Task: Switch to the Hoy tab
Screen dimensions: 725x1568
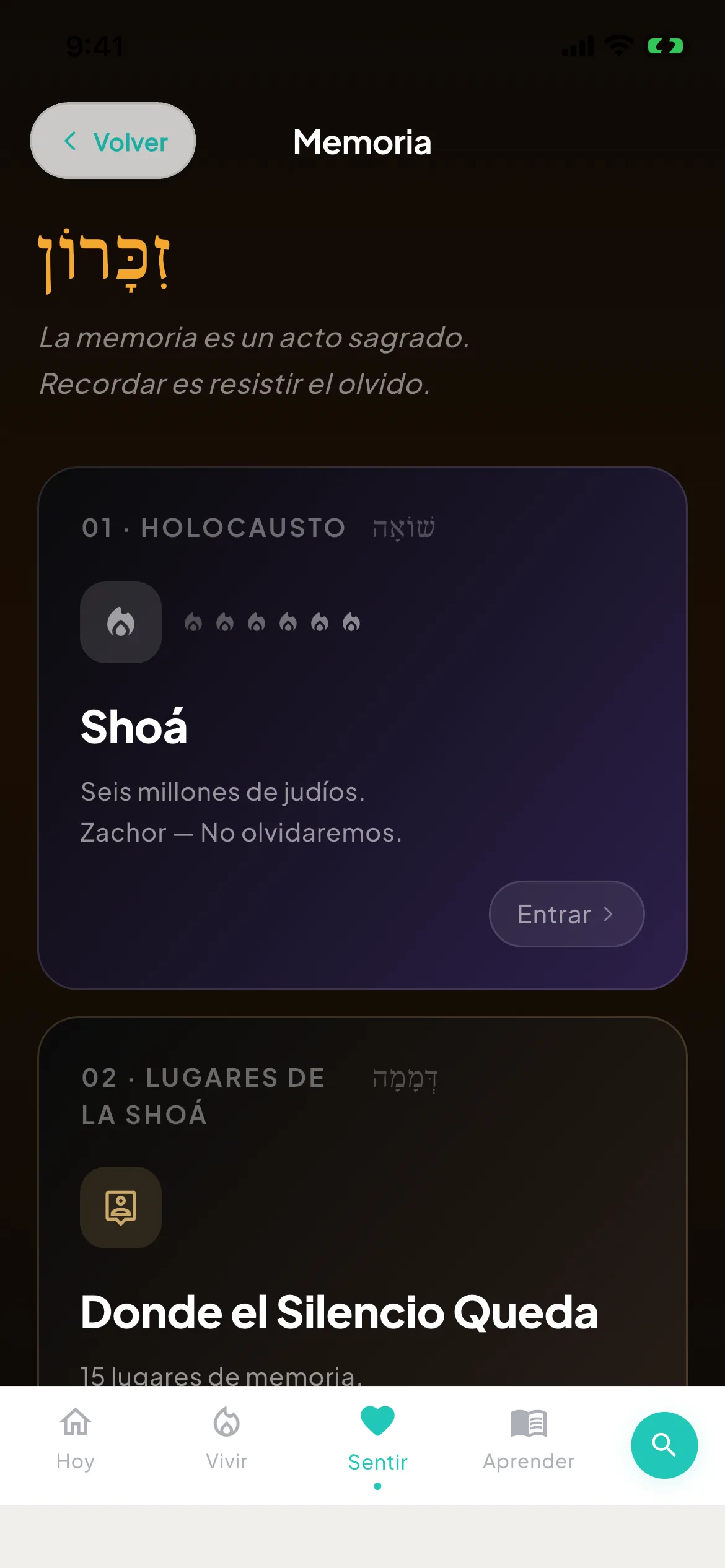Action: click(76, 1439)
